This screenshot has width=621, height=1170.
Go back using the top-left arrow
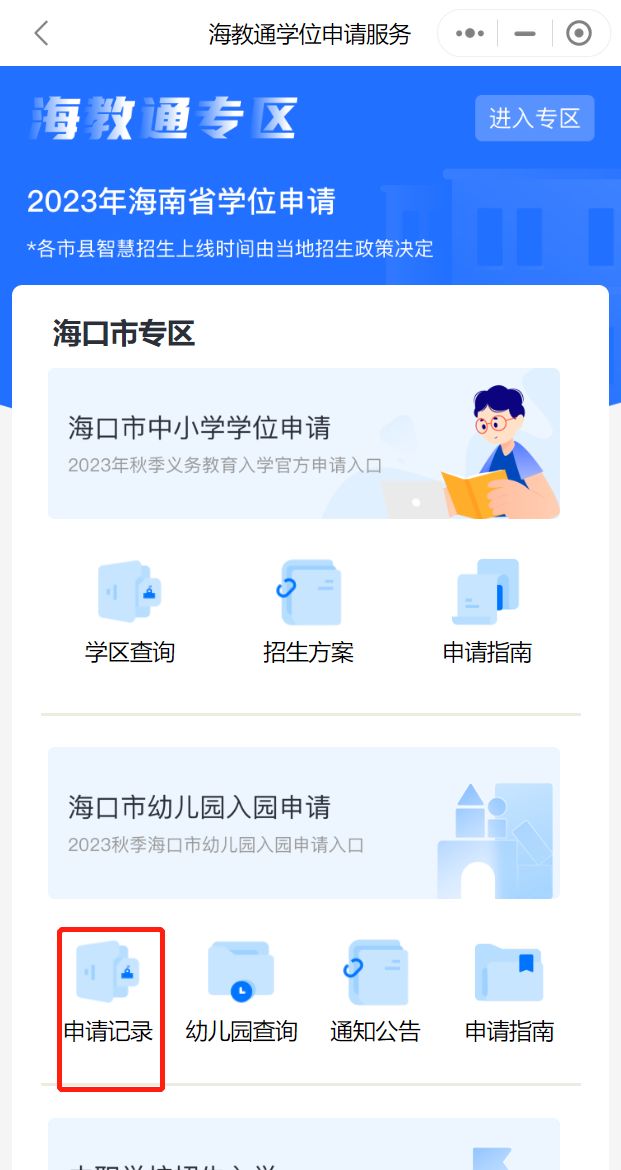click(x=41, y=34)
